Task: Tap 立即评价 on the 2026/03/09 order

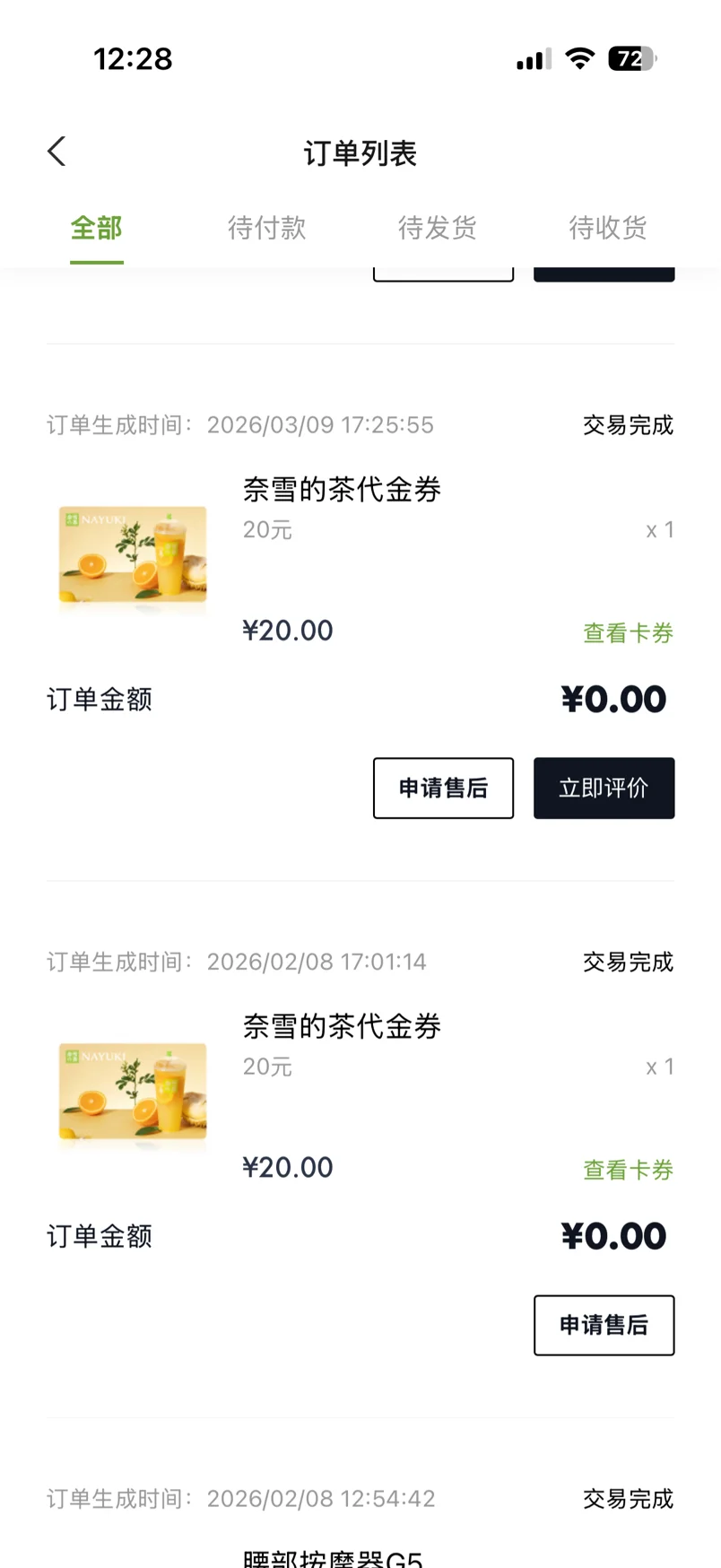Action: 604,788
